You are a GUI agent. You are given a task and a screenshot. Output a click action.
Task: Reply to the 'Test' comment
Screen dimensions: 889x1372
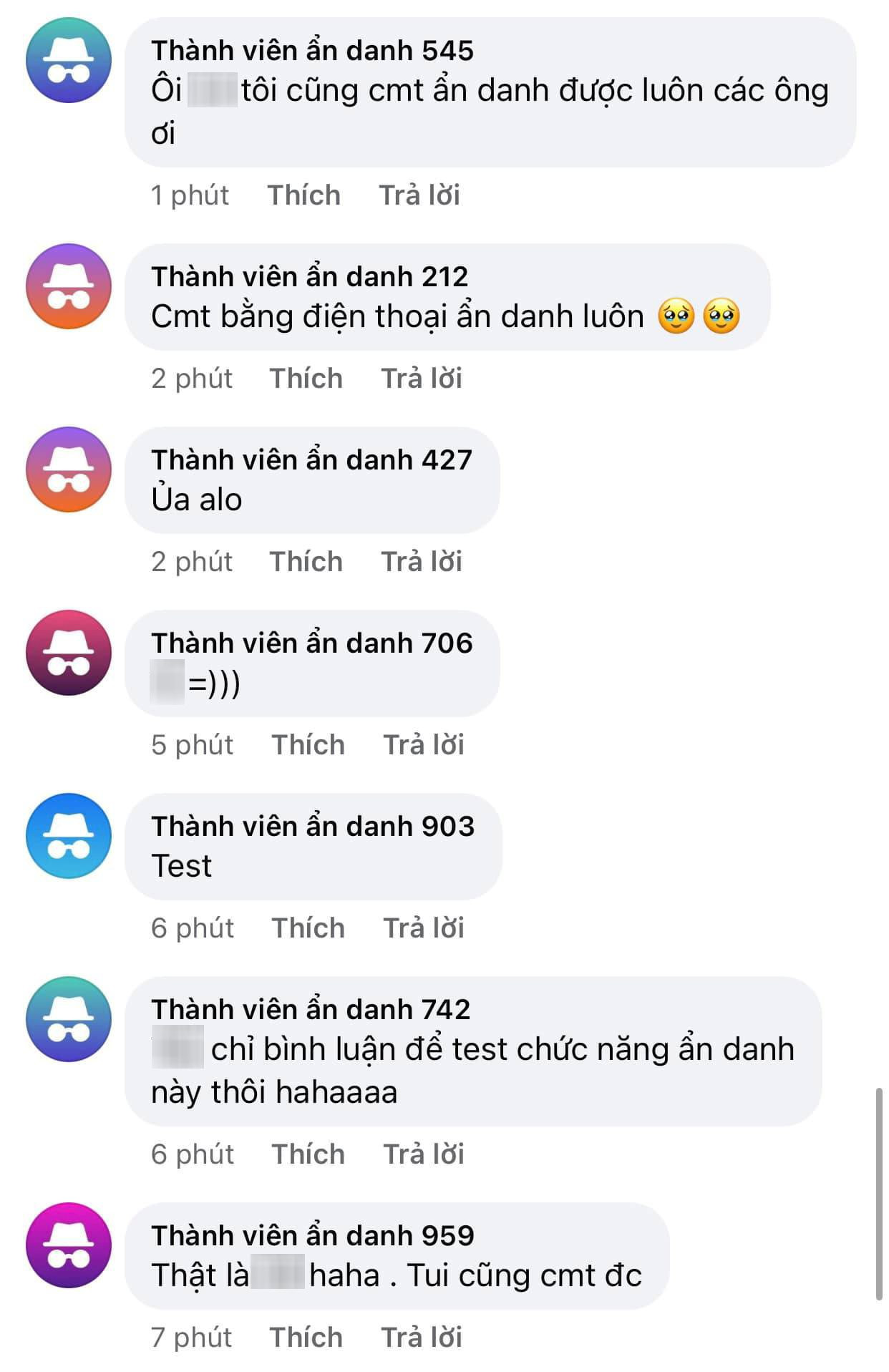[423, 928]
